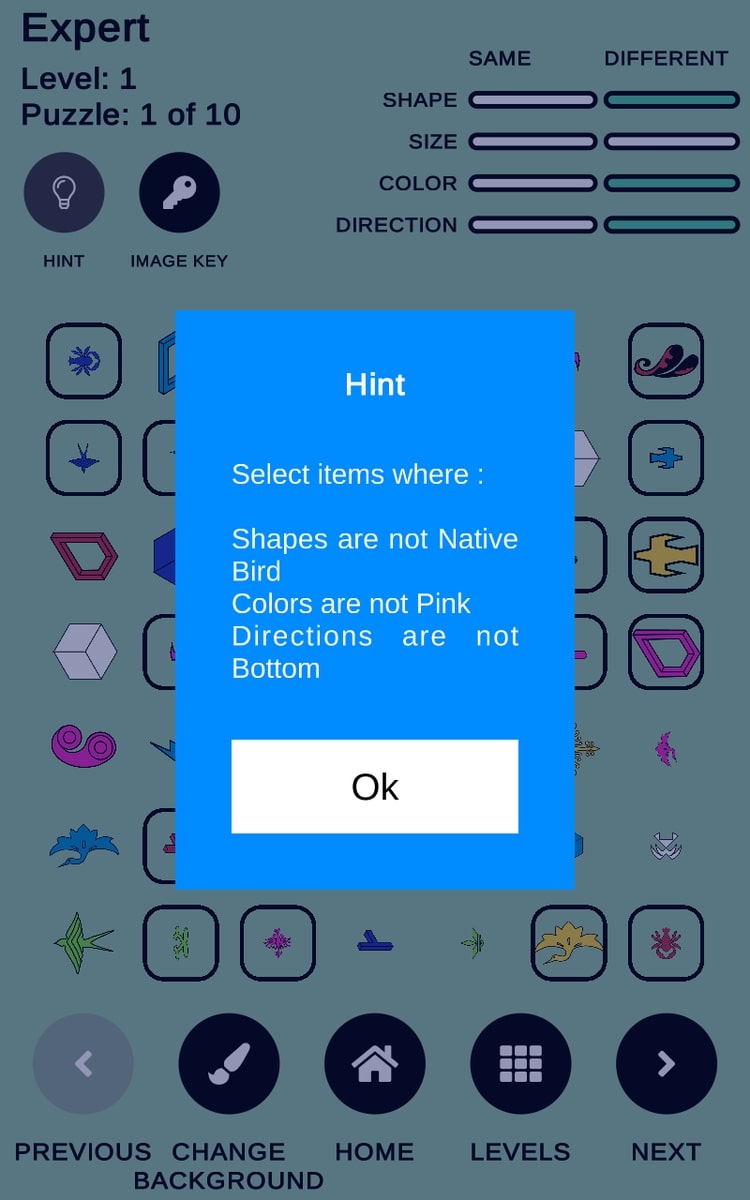750x1200 pixels.
Task: Advance to the next puzzle
Action: click(666, 1063)
